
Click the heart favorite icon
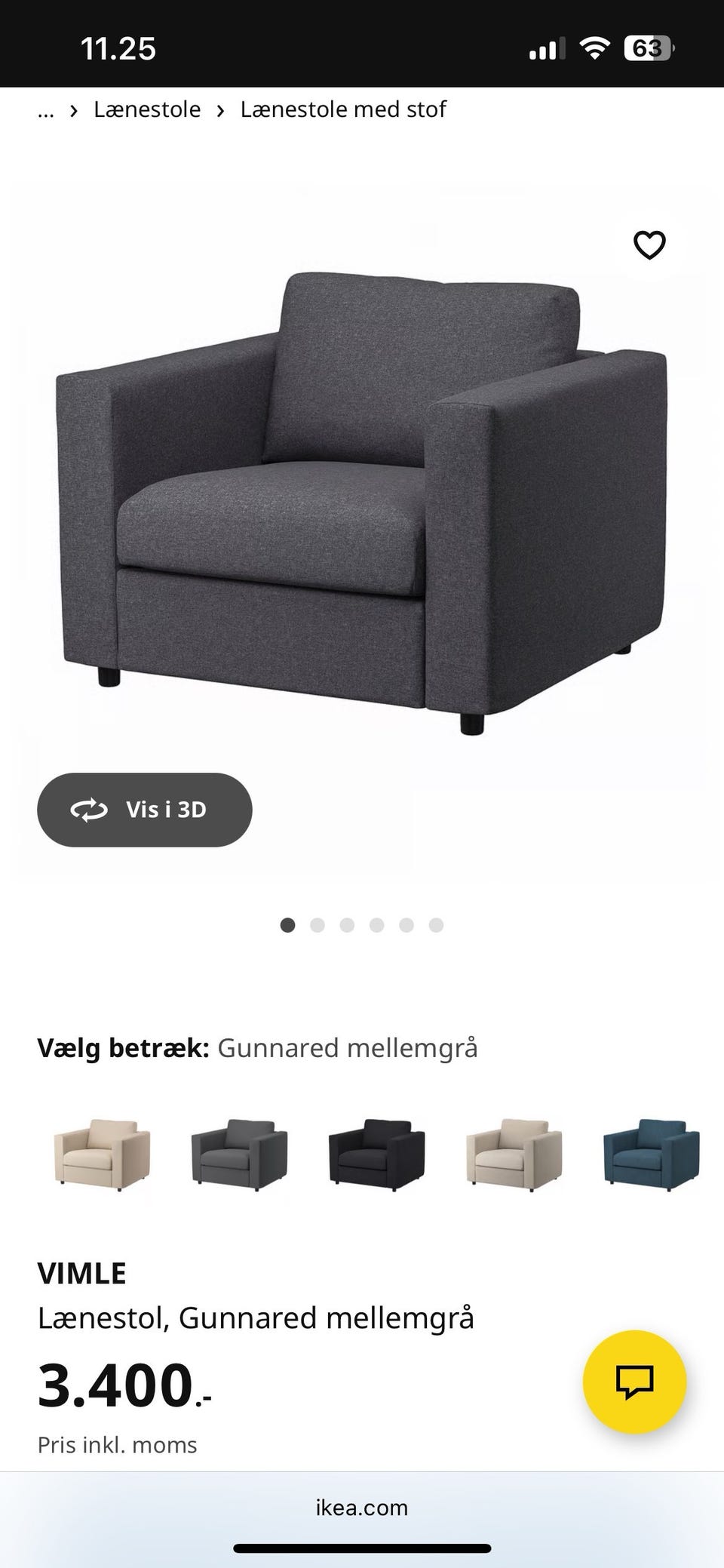click(x=649, y=244)
